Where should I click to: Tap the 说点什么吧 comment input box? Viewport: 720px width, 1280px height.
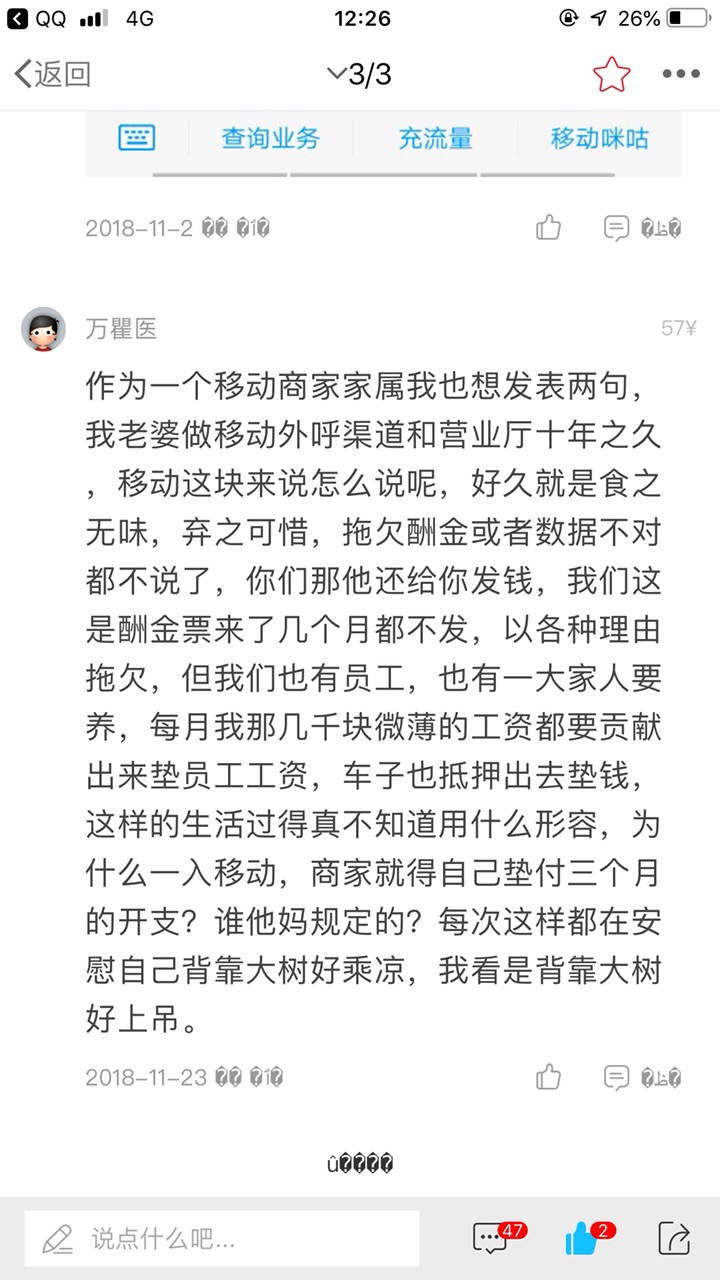click(222, 1239)
